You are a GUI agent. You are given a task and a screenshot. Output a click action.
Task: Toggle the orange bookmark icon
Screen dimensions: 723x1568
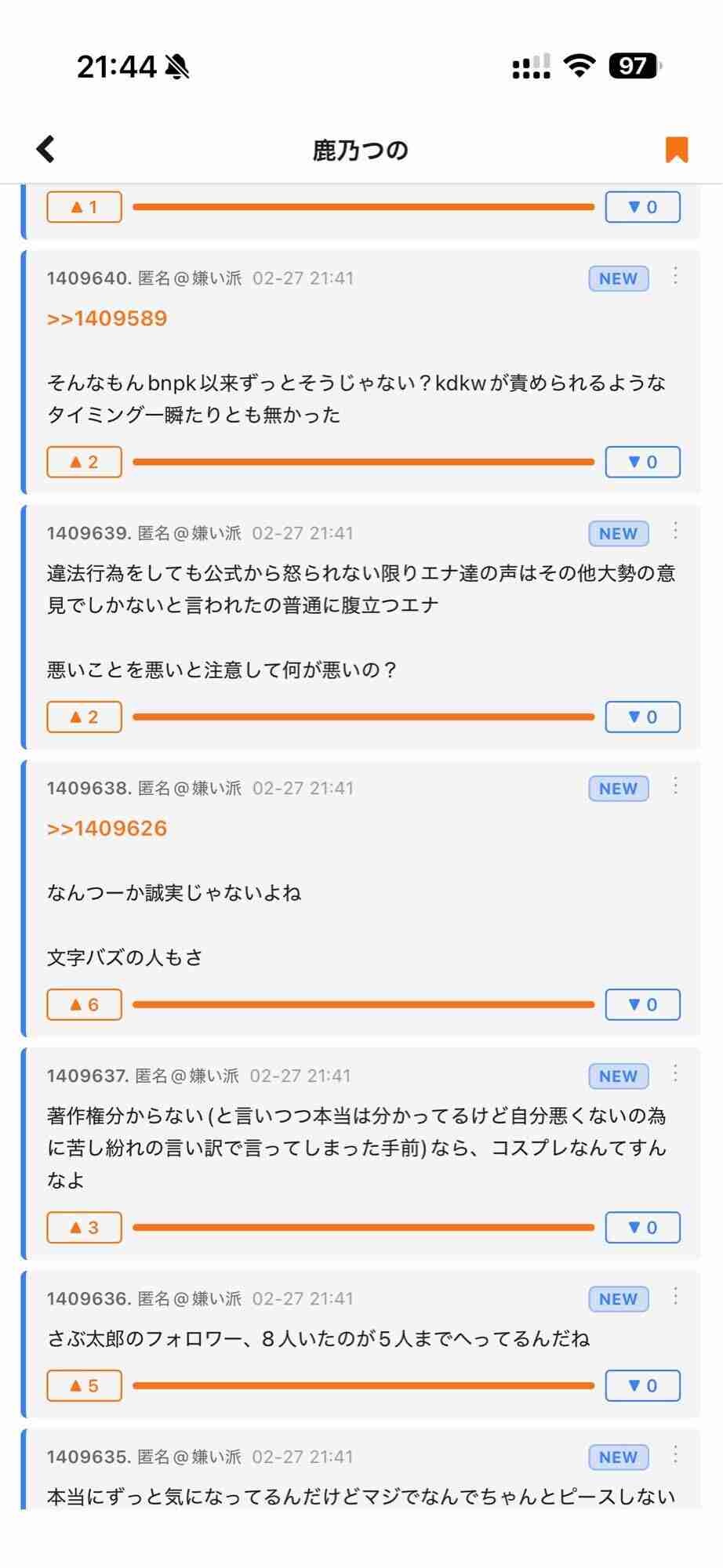point(676,149)
